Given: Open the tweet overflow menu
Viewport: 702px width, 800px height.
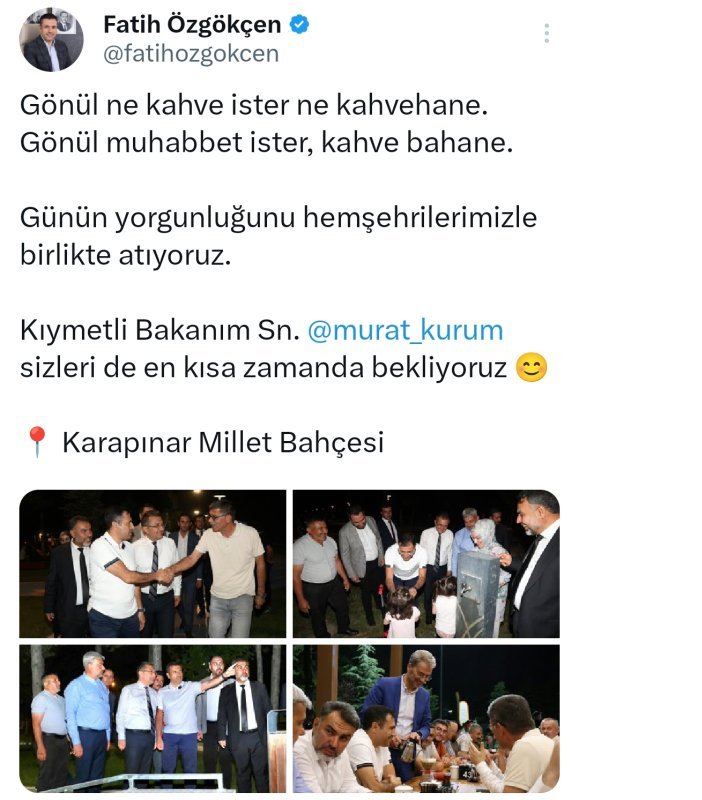Looking at the screenshot, I should [x=546, y=34].
